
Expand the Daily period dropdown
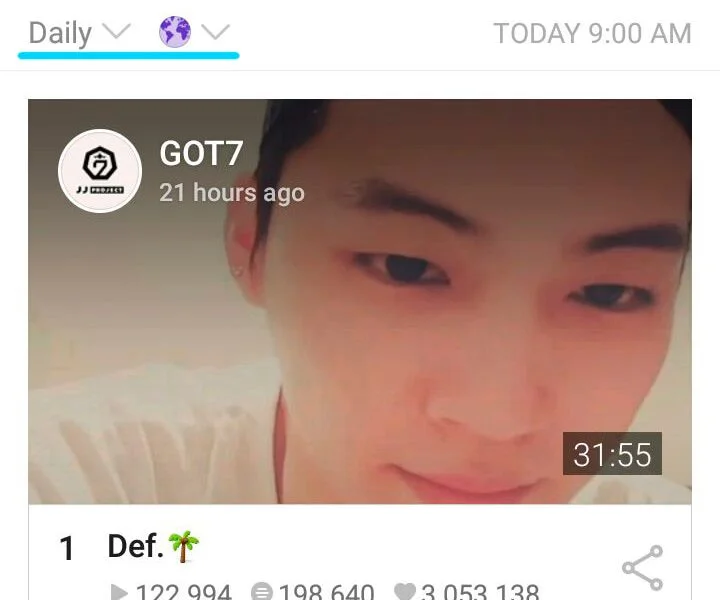pyautogui.click(x=79, y=33)
